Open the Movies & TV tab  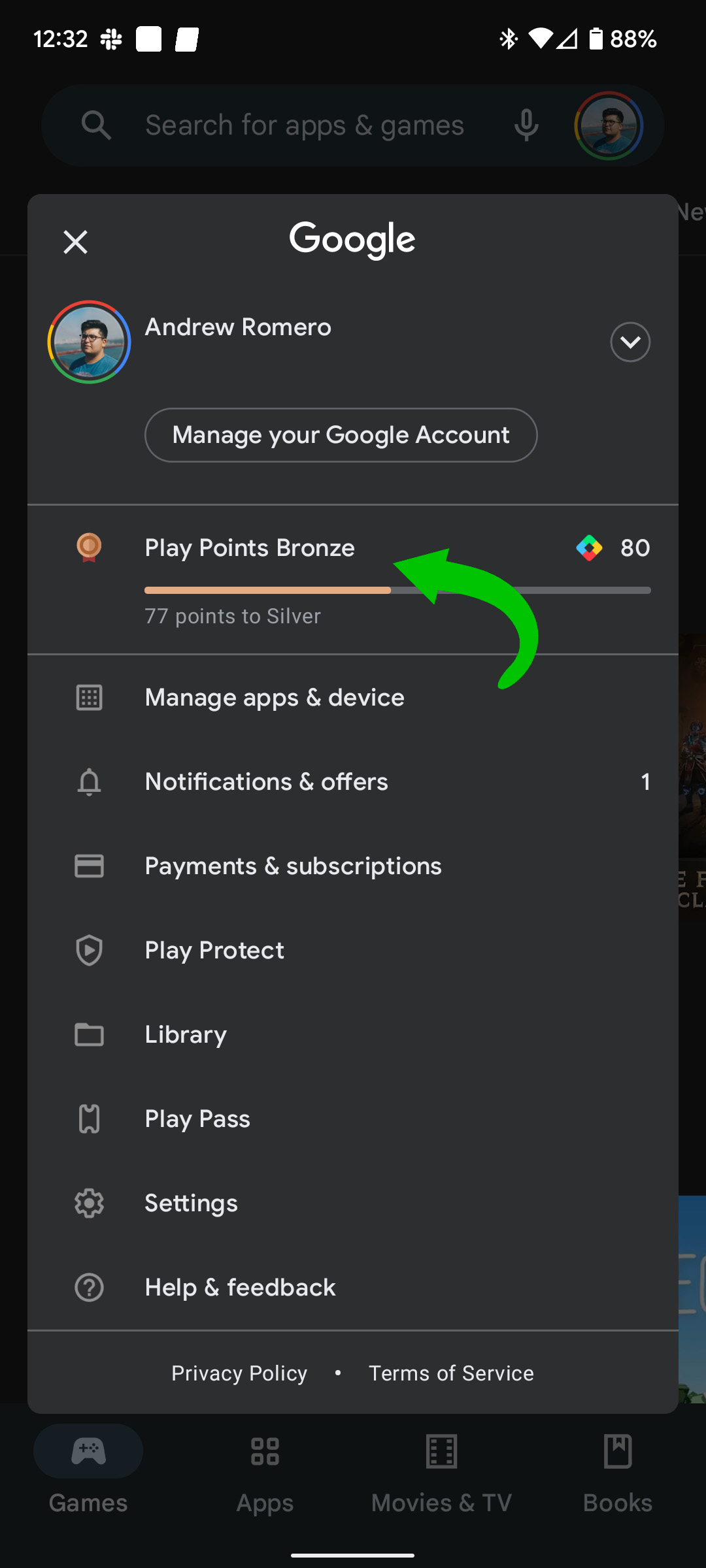tap(441, 1470)
